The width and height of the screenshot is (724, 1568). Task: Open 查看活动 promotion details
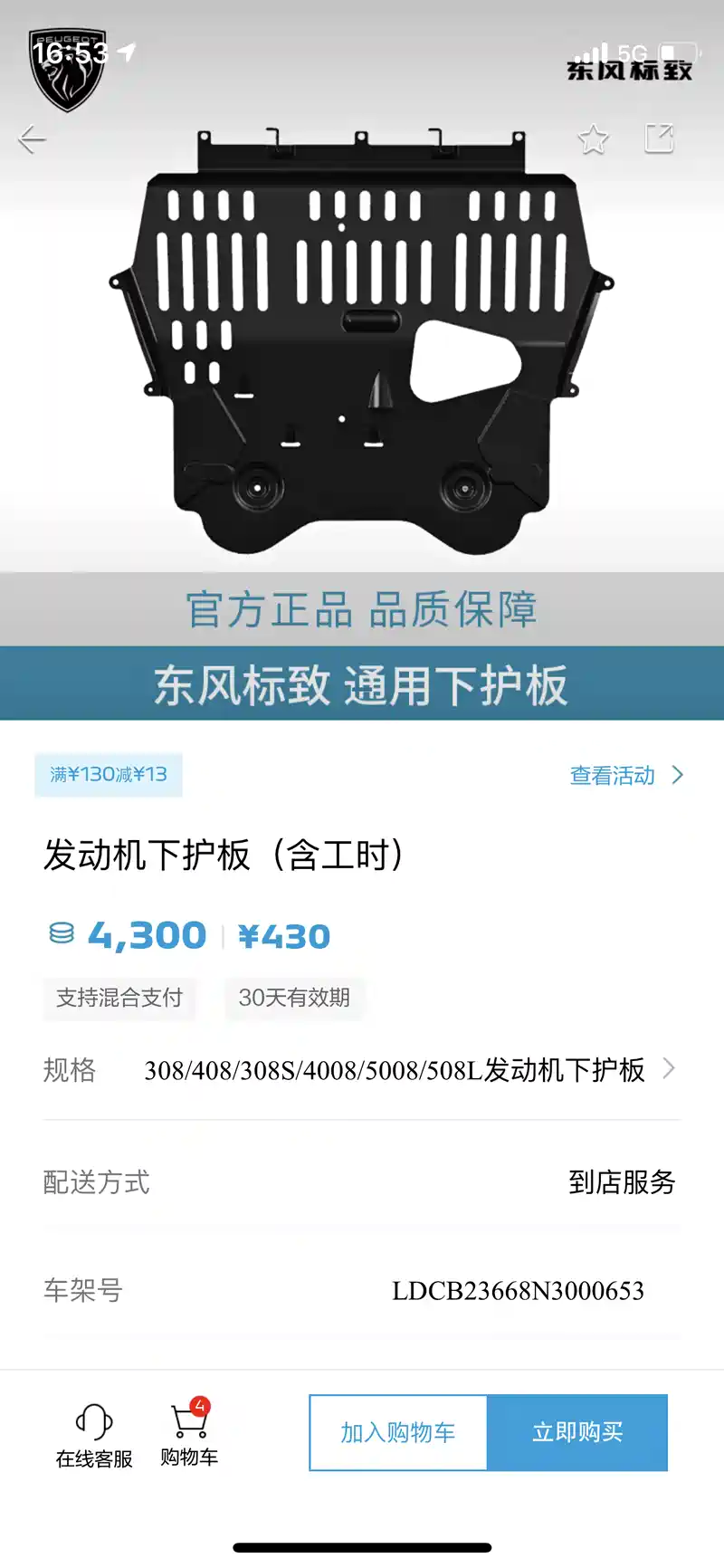tap(625, 776)
